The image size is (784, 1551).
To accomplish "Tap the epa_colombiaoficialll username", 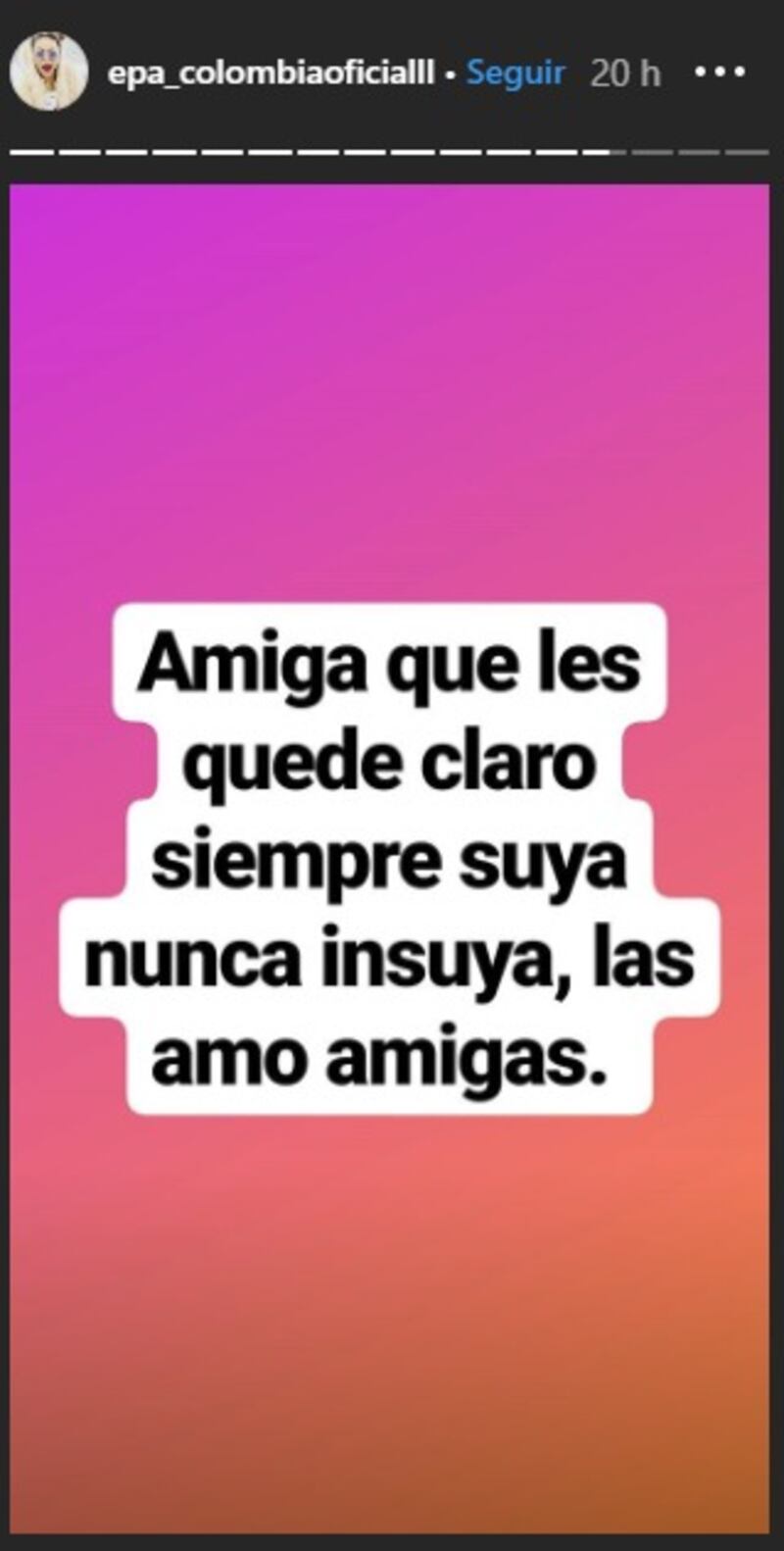I will pos(270,75).
